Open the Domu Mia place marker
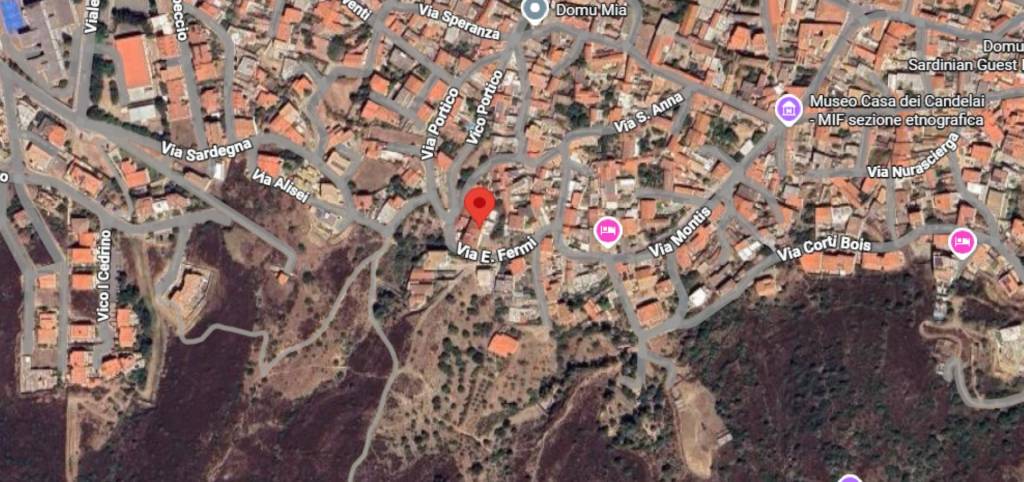Screen dimensions: 1024x482 [x=534, y=9]
